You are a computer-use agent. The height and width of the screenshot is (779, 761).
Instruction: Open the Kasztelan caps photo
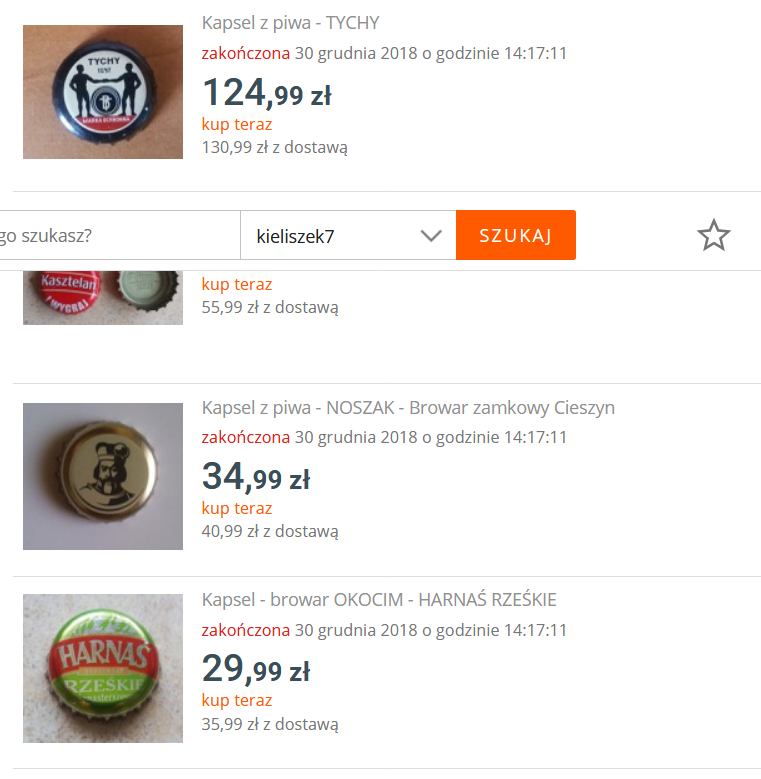(x=103, y=297)
